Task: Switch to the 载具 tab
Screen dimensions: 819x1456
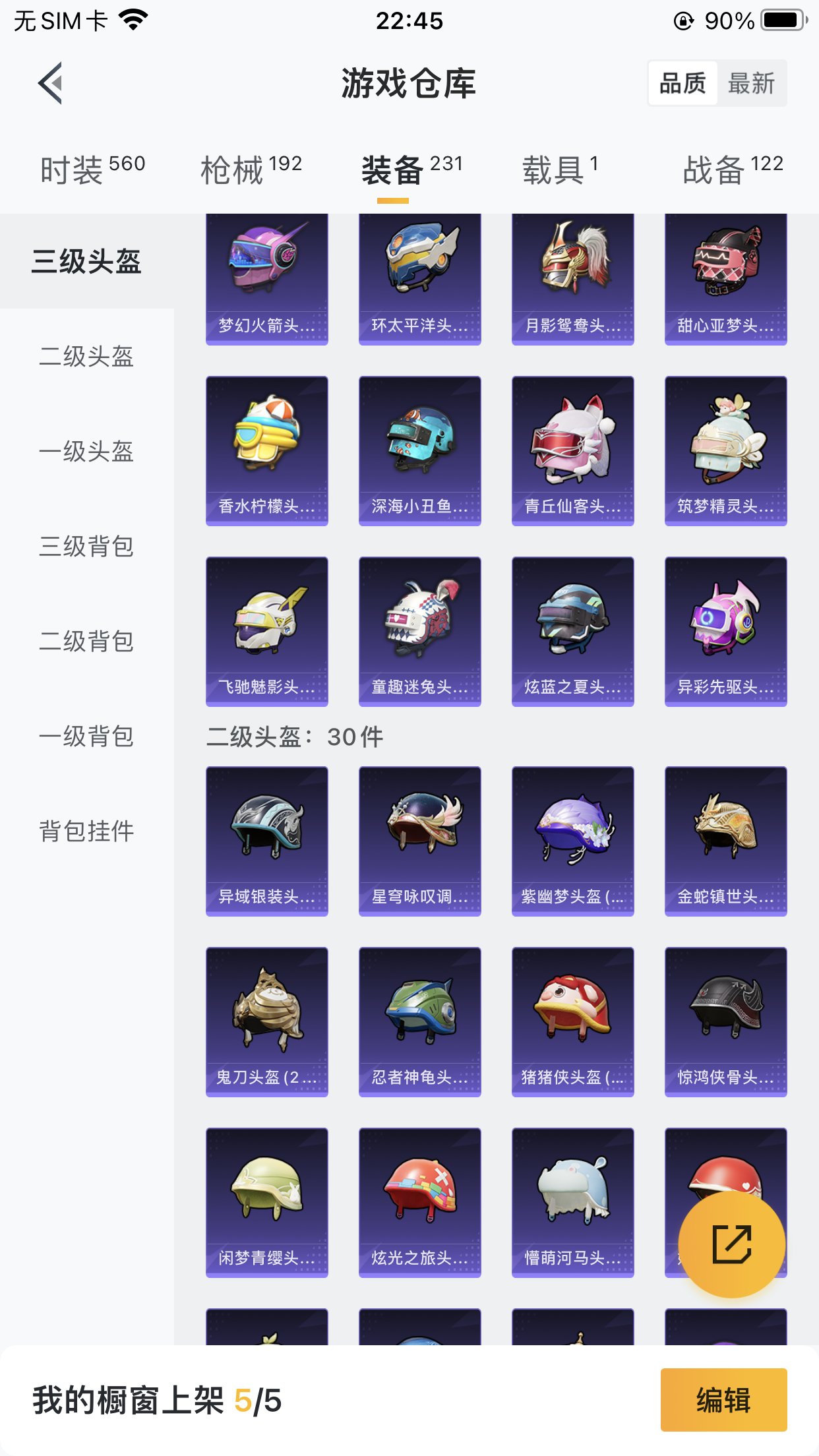Action: coord(560,170)
